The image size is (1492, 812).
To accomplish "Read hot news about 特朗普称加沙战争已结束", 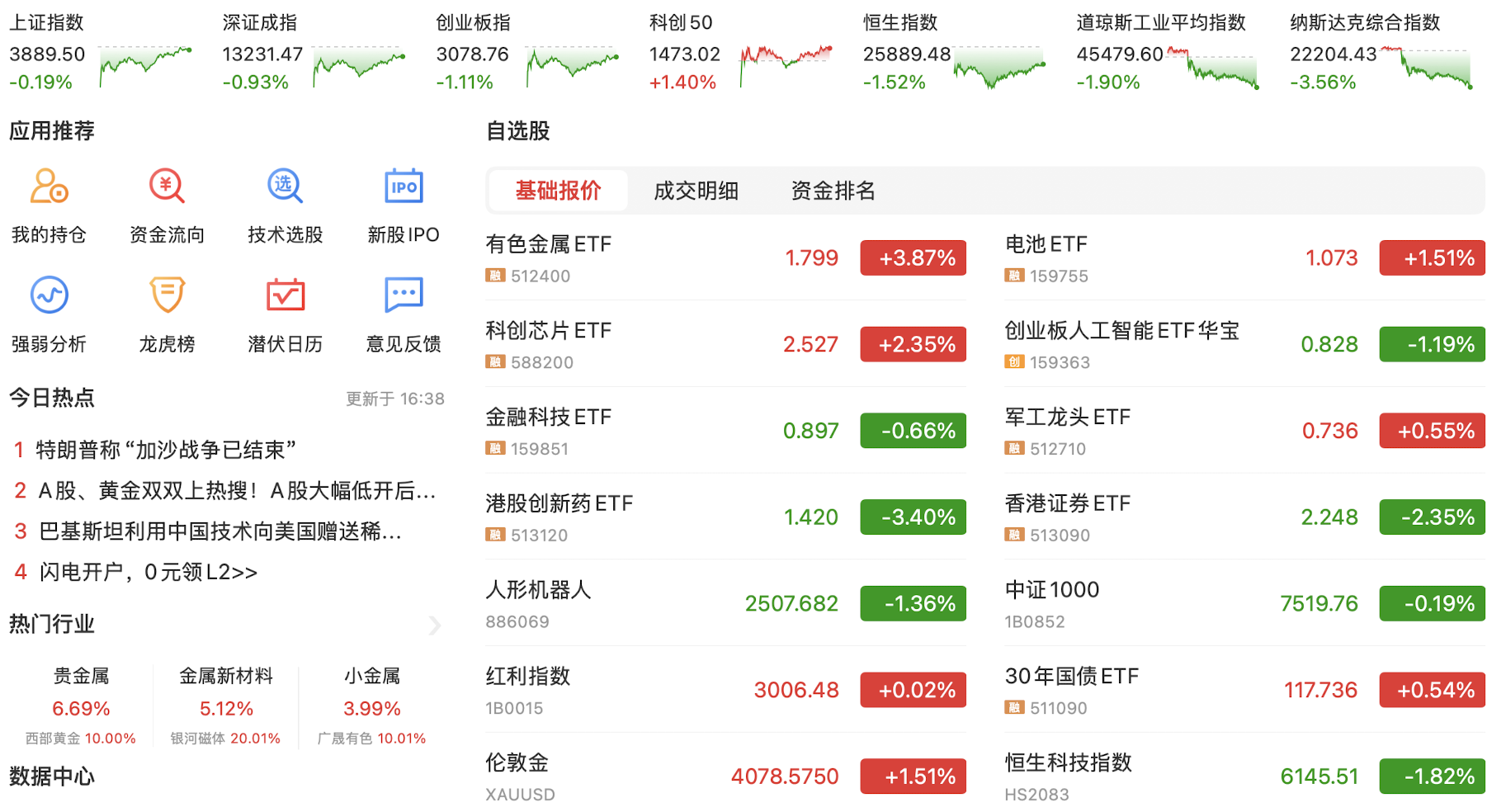I will pyautogui.click(x=165, y=450).
